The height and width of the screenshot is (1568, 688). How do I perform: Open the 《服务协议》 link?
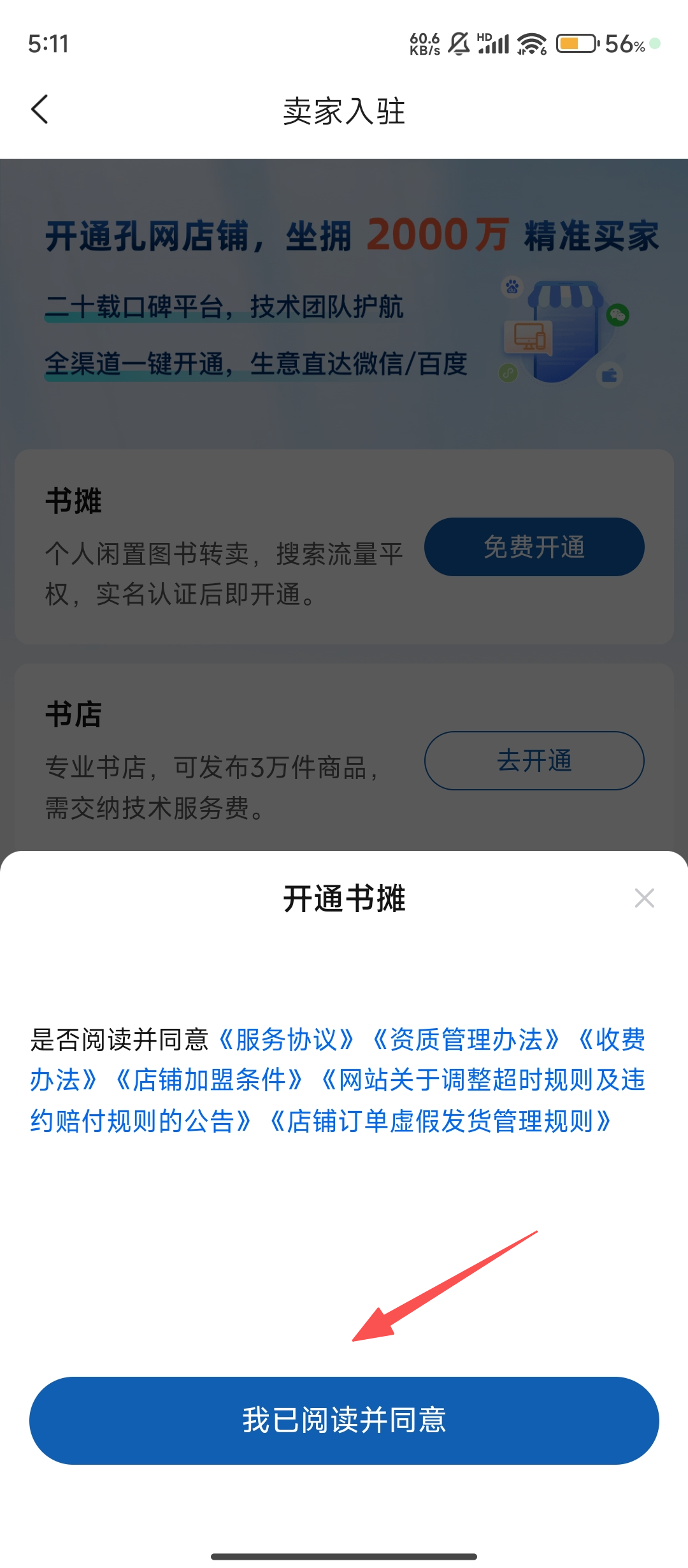click(285, 1040)
